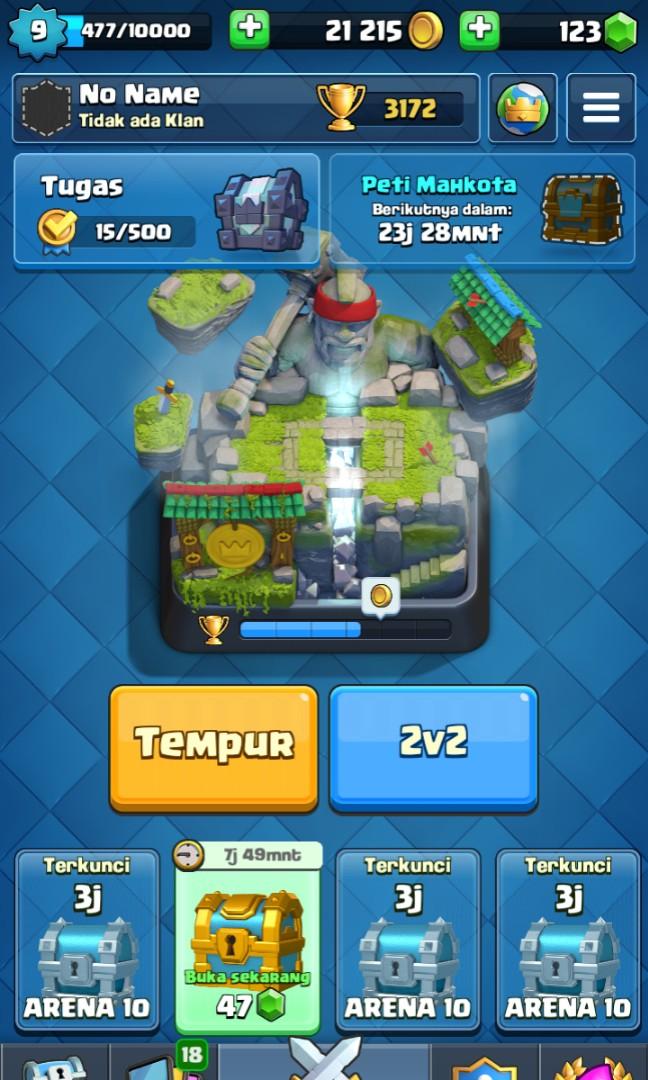The image size is (648, 1080).
Task: Open the crown globe ranking icon
Action: click(x=523, y=108)
